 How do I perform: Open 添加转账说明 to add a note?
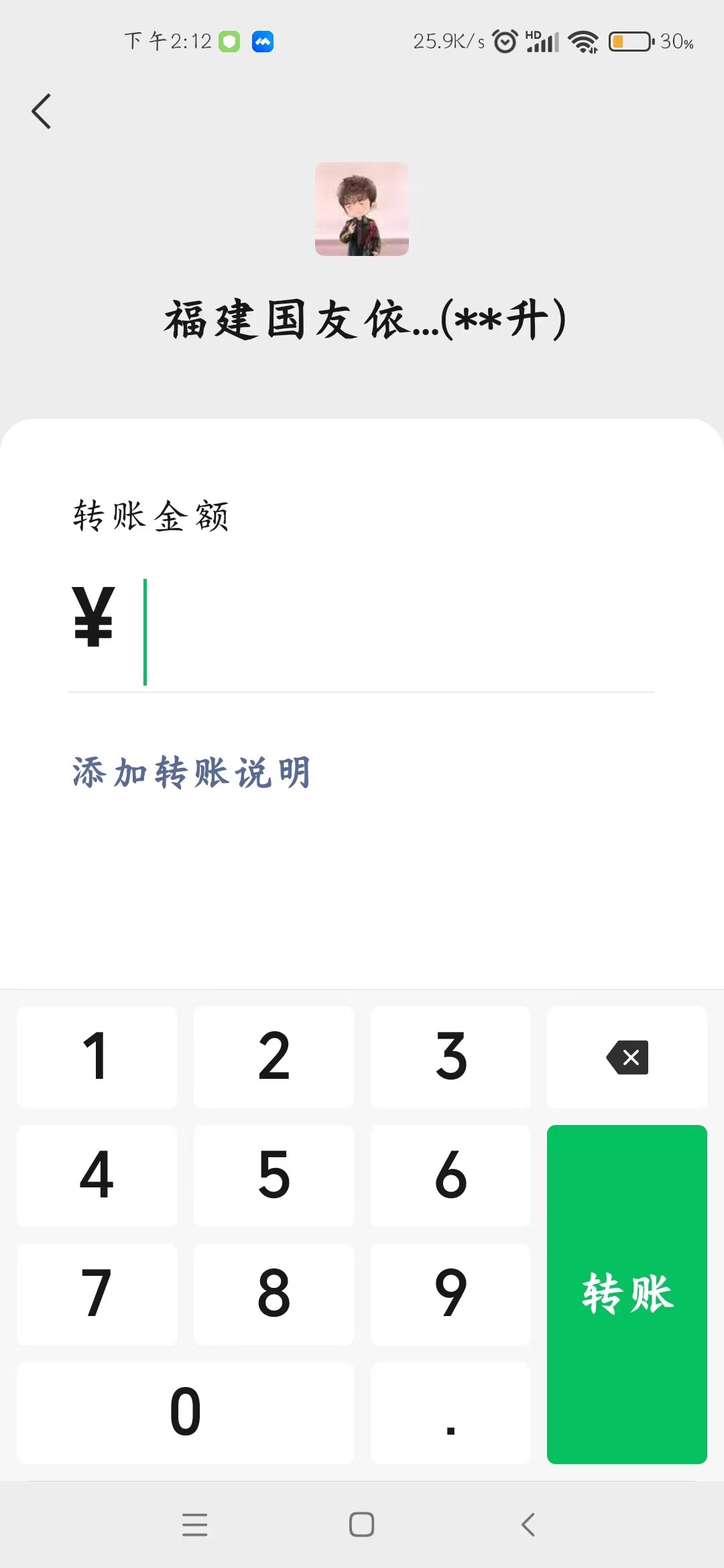192,773
